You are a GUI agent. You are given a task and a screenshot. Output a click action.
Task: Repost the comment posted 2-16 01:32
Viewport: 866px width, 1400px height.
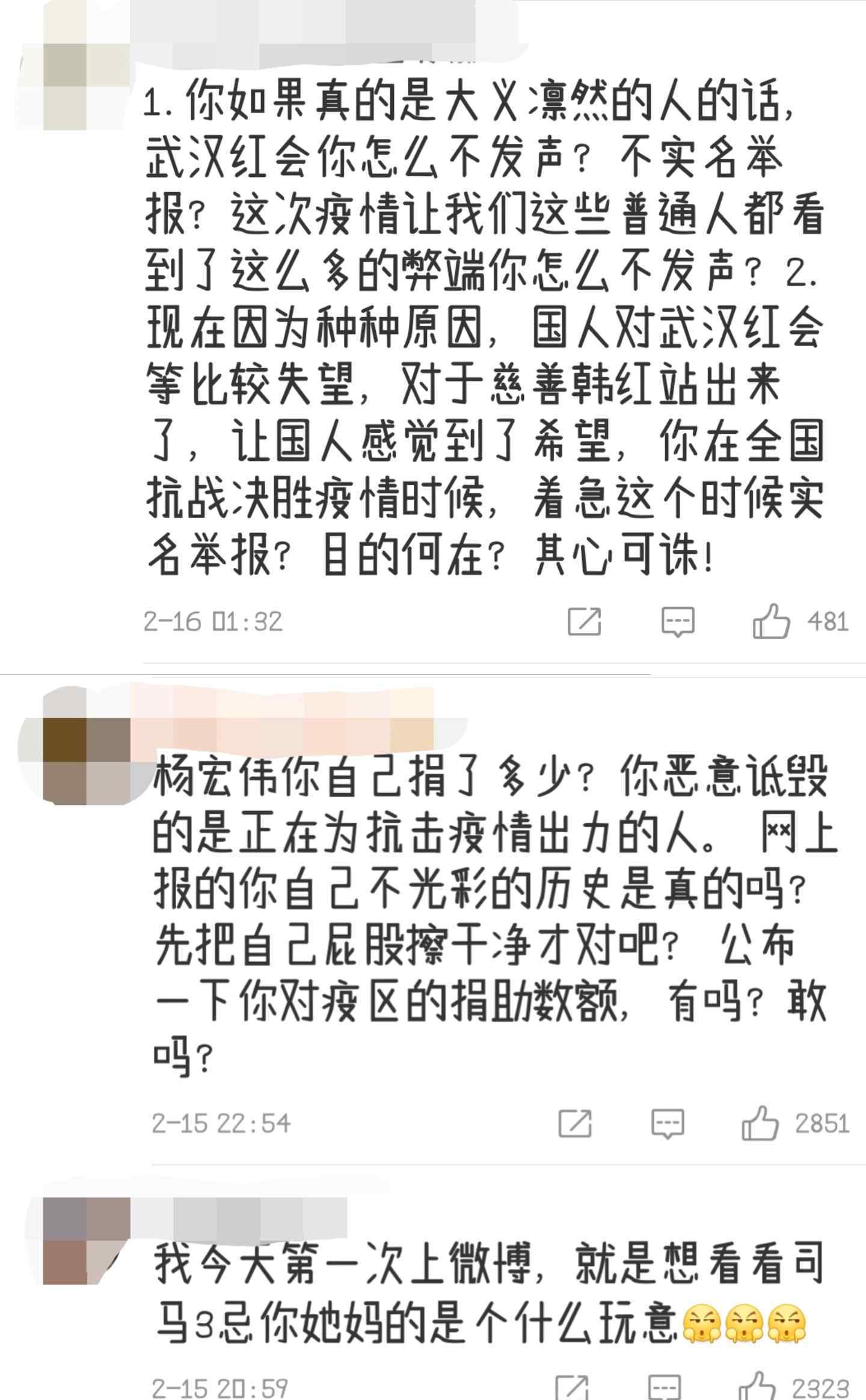[x=585, y=621]
